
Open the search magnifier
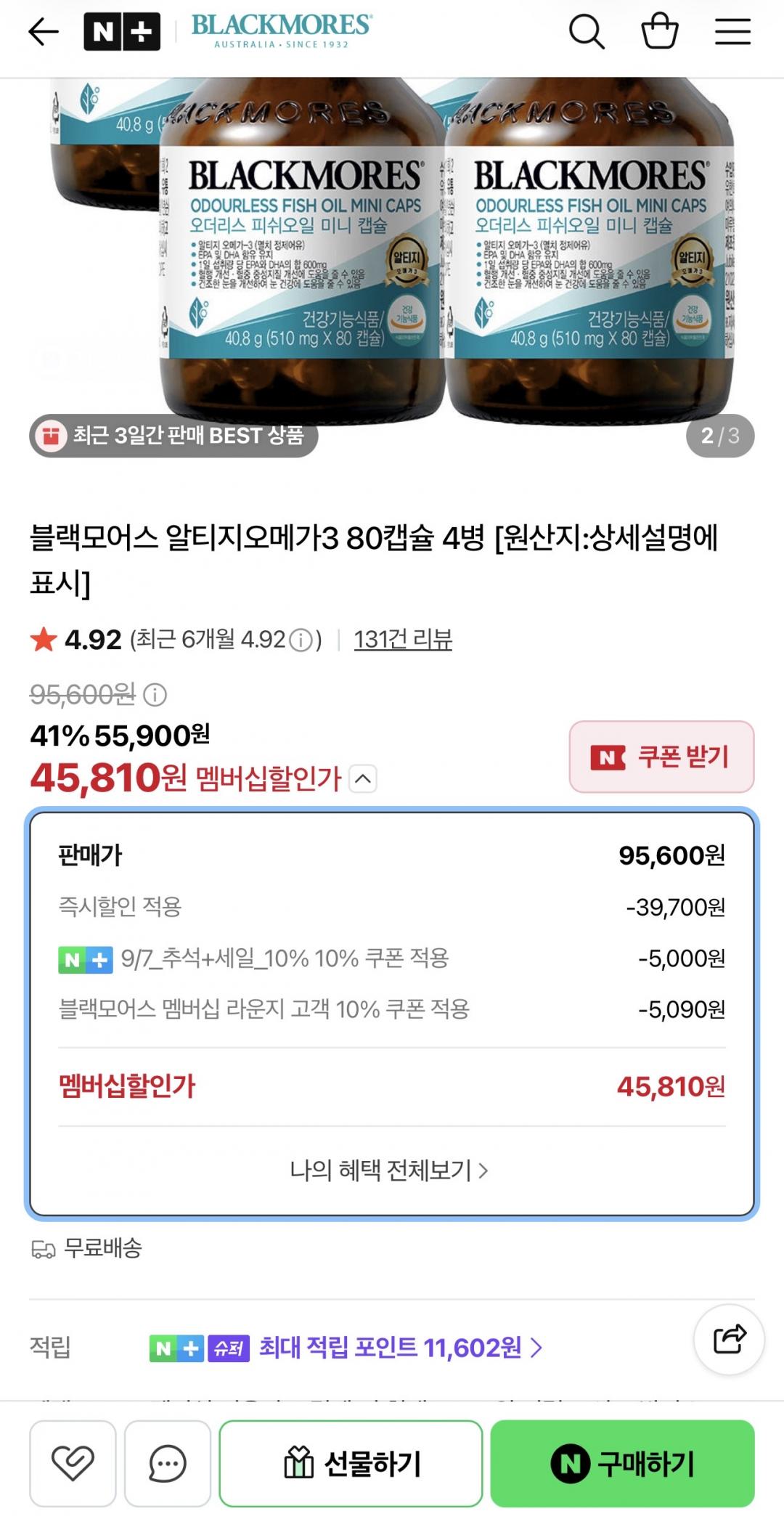[x=587, y=32]
